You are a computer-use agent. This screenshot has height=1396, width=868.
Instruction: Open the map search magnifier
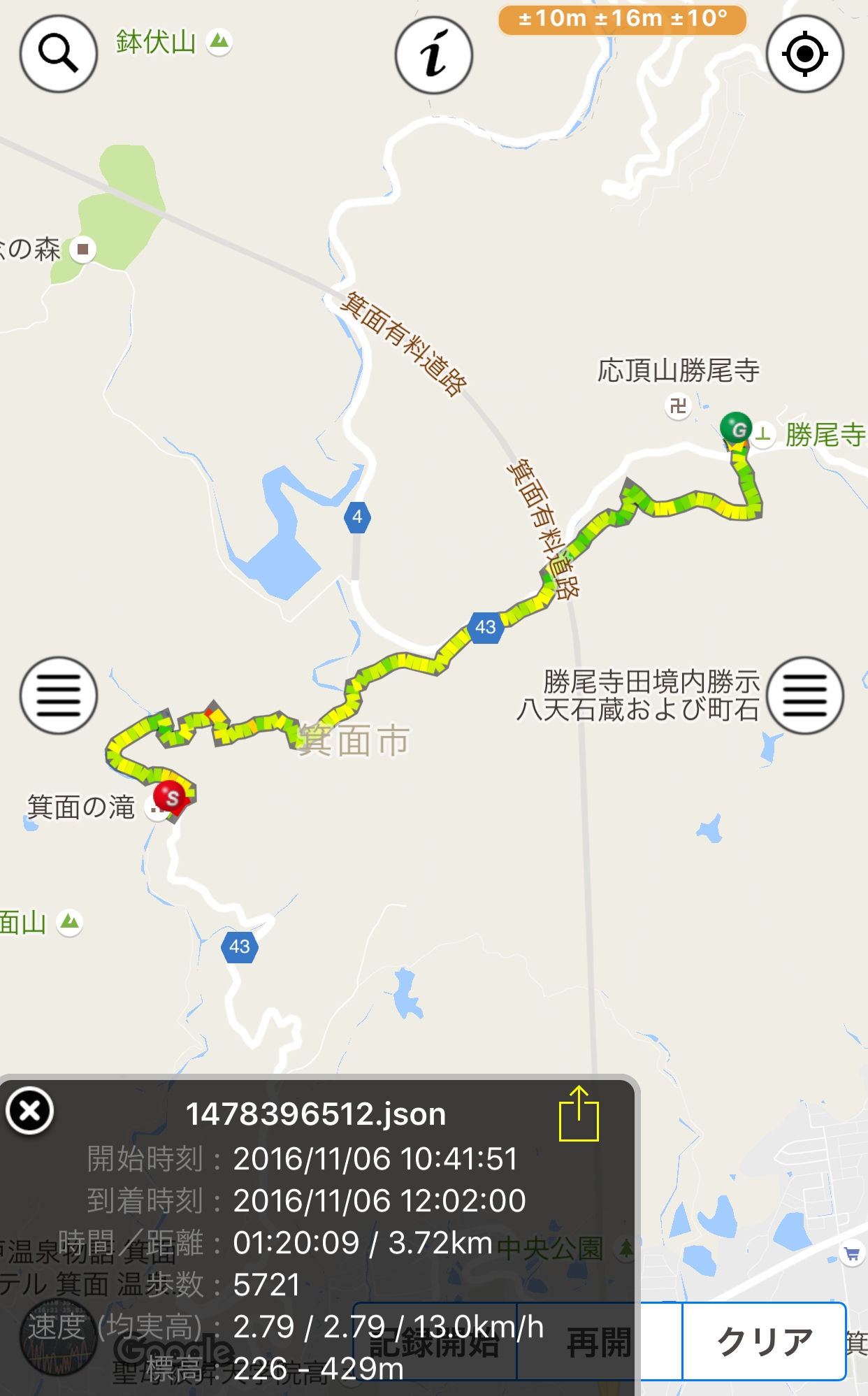pos(59,54)
